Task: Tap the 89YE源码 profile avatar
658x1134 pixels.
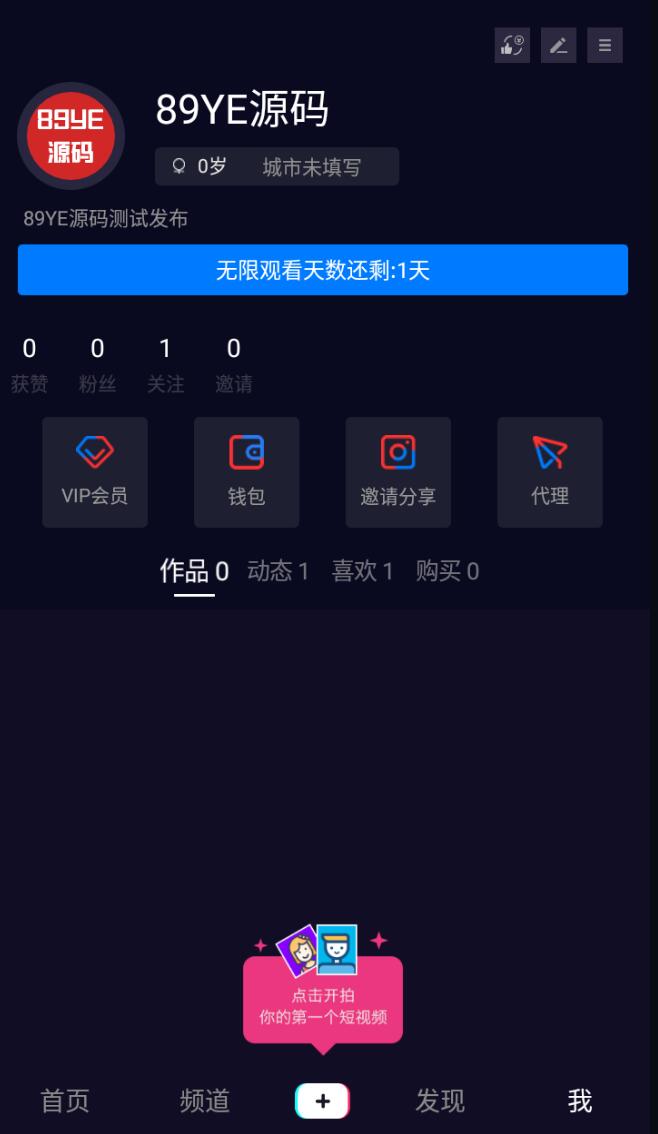Action: pos(71,136)
